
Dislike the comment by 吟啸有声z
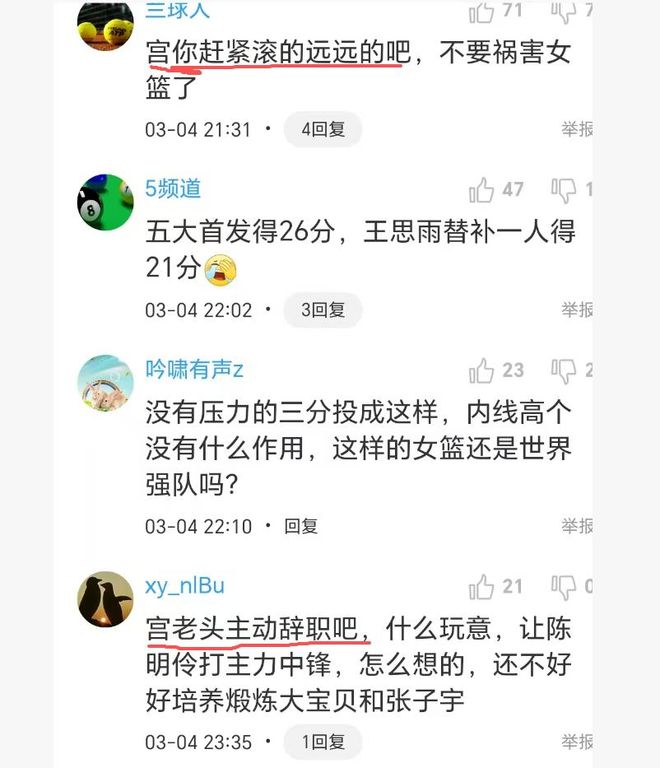pos(565,371)
